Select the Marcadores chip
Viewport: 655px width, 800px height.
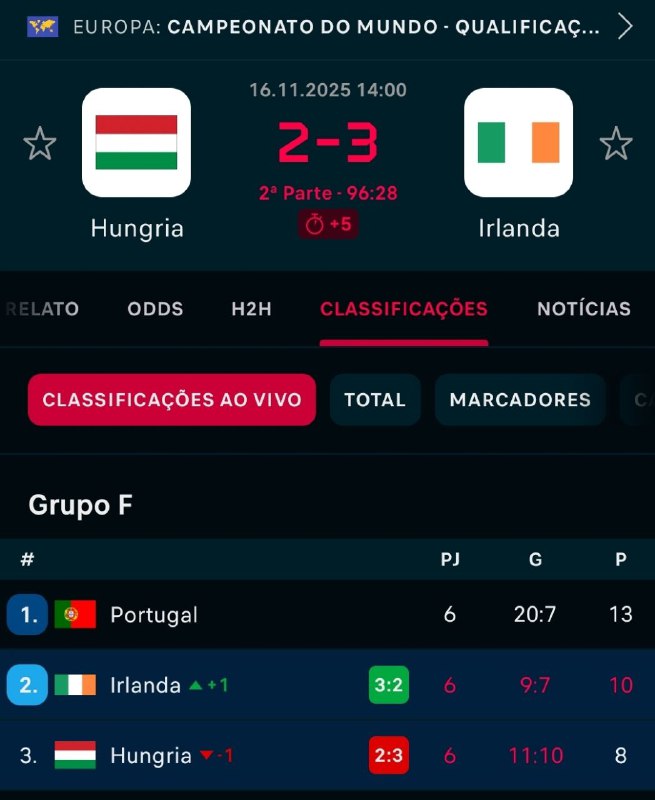click(520, 400)
